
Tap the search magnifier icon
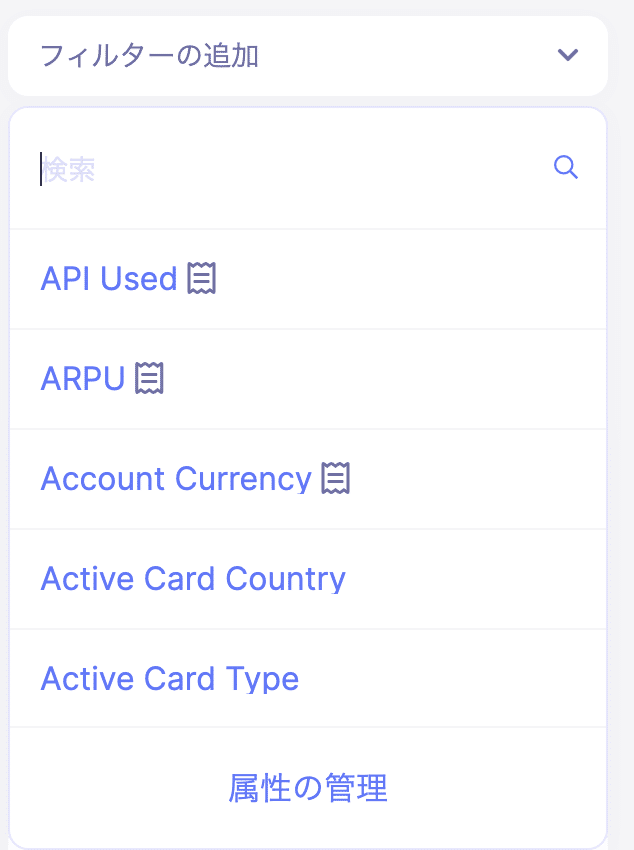(x=566, y=168)
